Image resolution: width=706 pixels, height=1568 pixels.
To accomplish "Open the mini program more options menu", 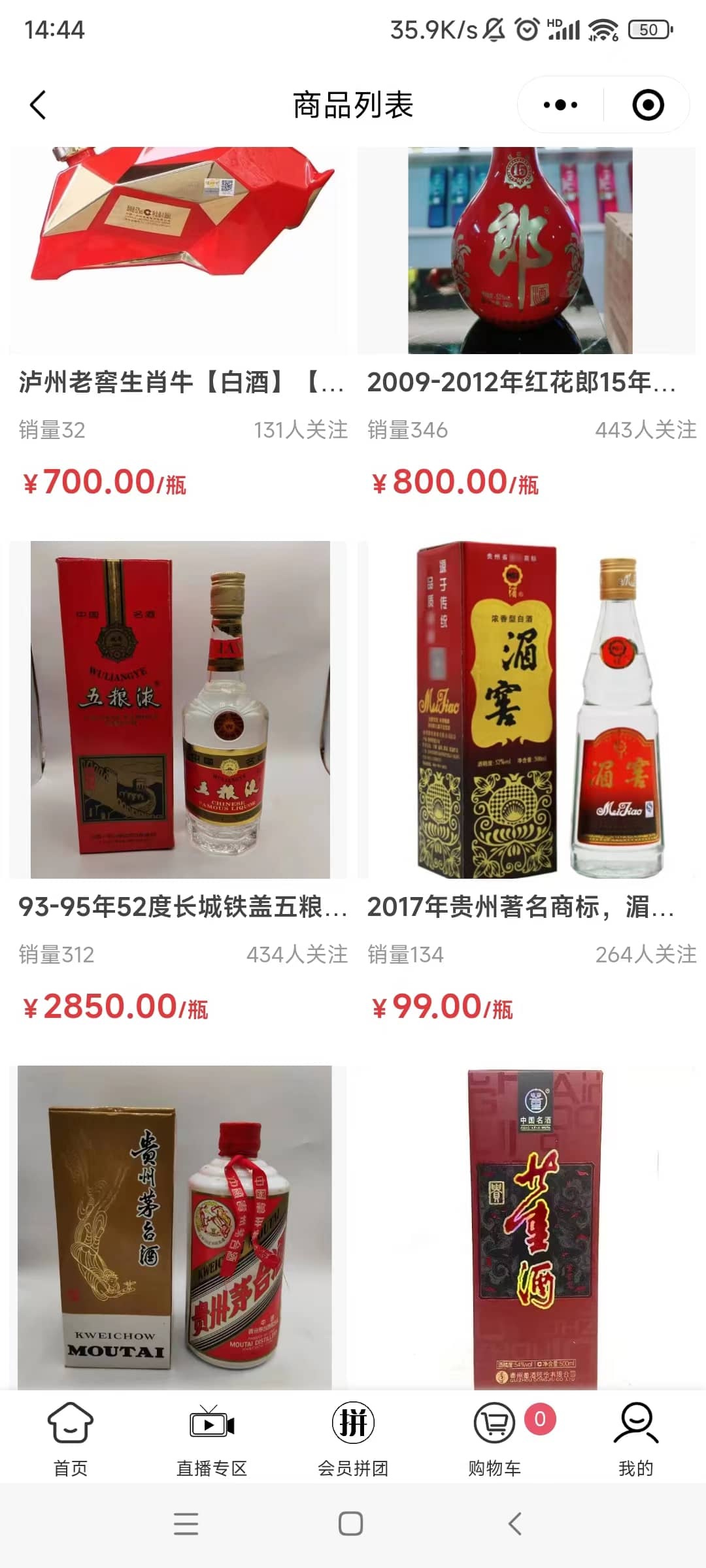I will click(560, 105).
